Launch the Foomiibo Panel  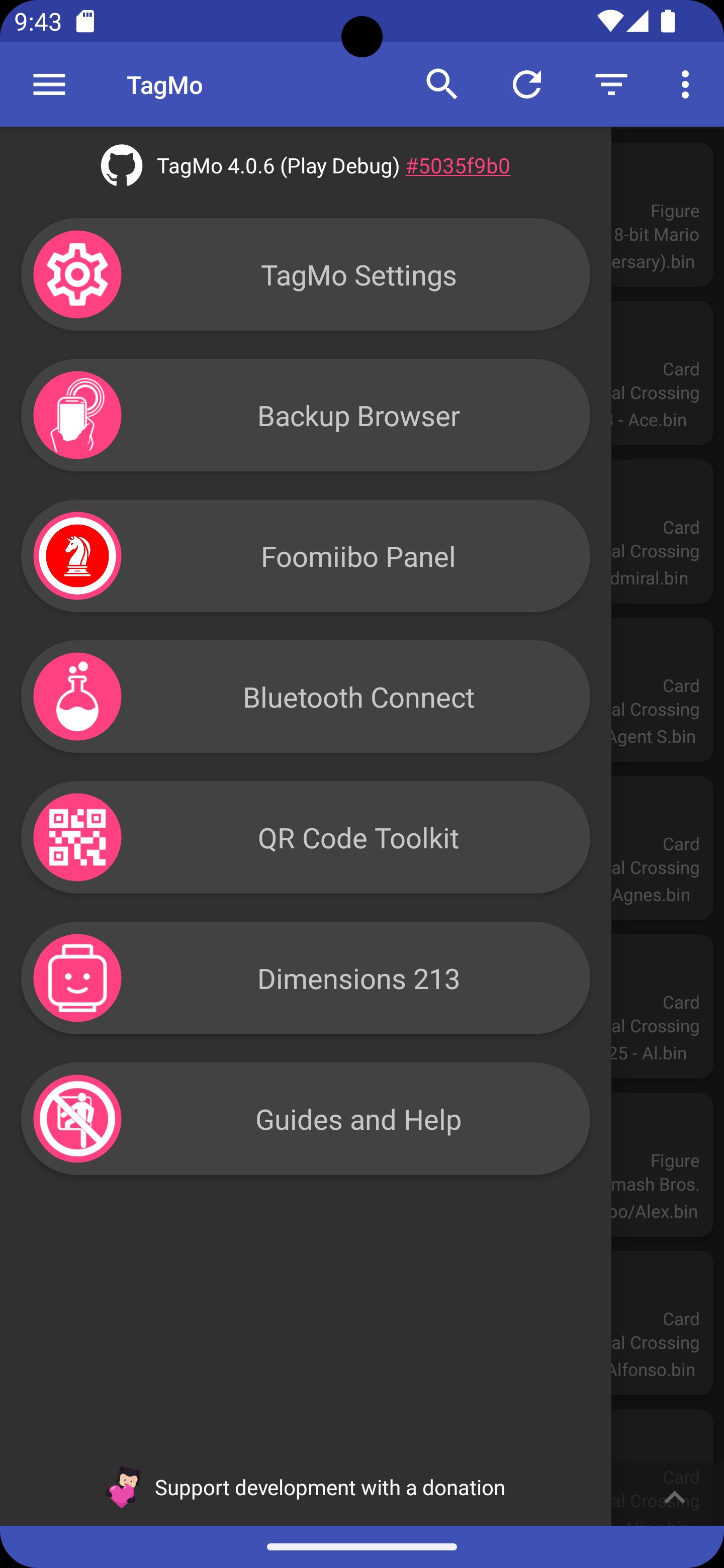pyautogui.click(x=306, y=556)
